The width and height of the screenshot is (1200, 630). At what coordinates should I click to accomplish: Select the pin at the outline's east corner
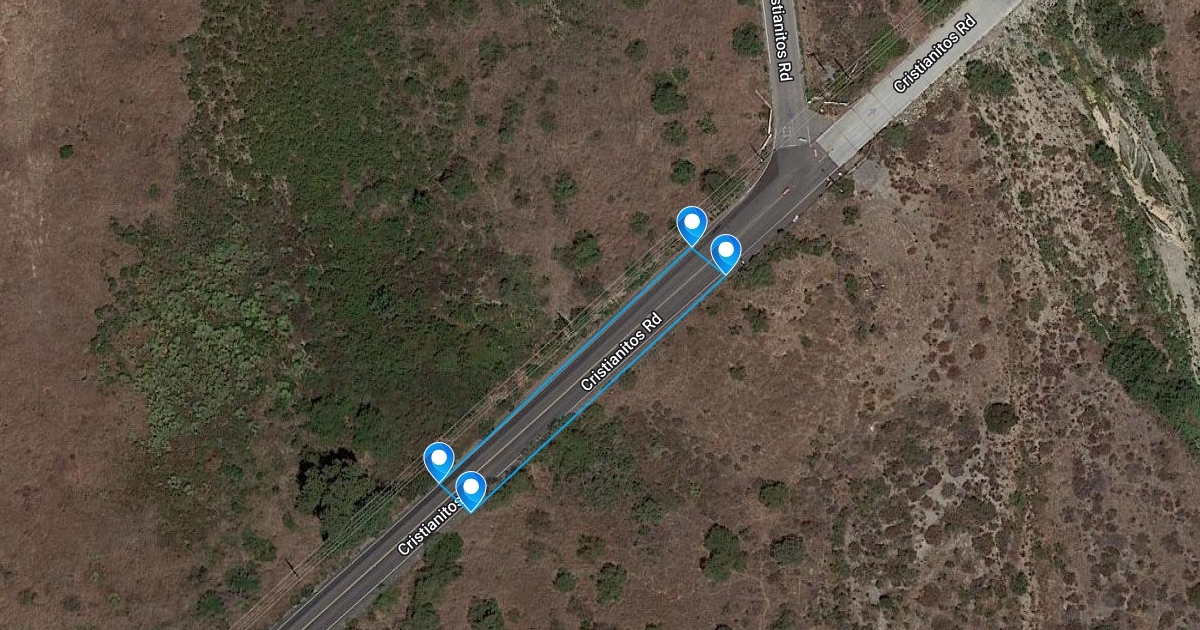(725, 251)
